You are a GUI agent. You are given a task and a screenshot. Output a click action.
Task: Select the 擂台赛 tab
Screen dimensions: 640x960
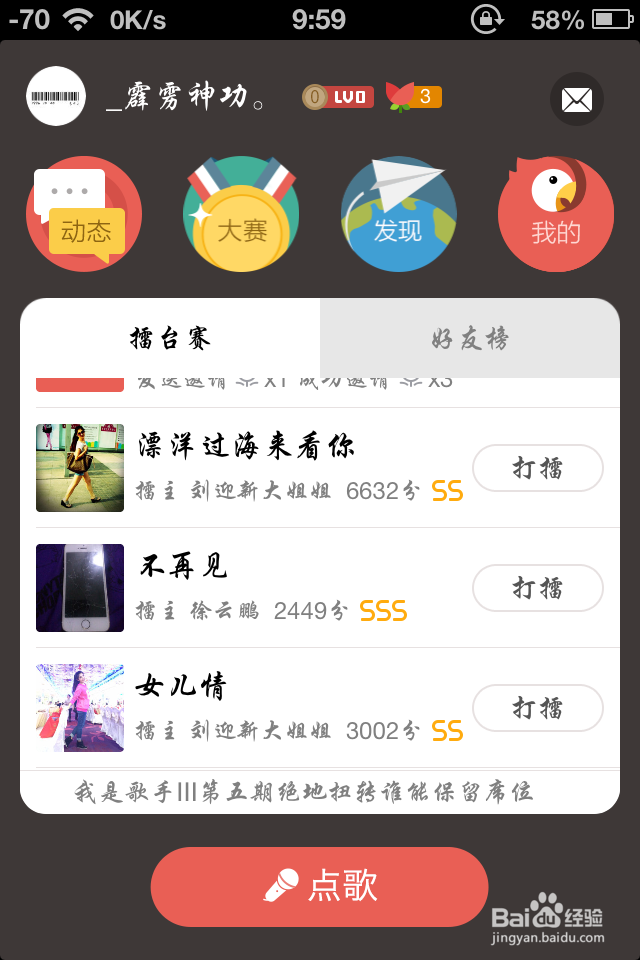point(170,339)
